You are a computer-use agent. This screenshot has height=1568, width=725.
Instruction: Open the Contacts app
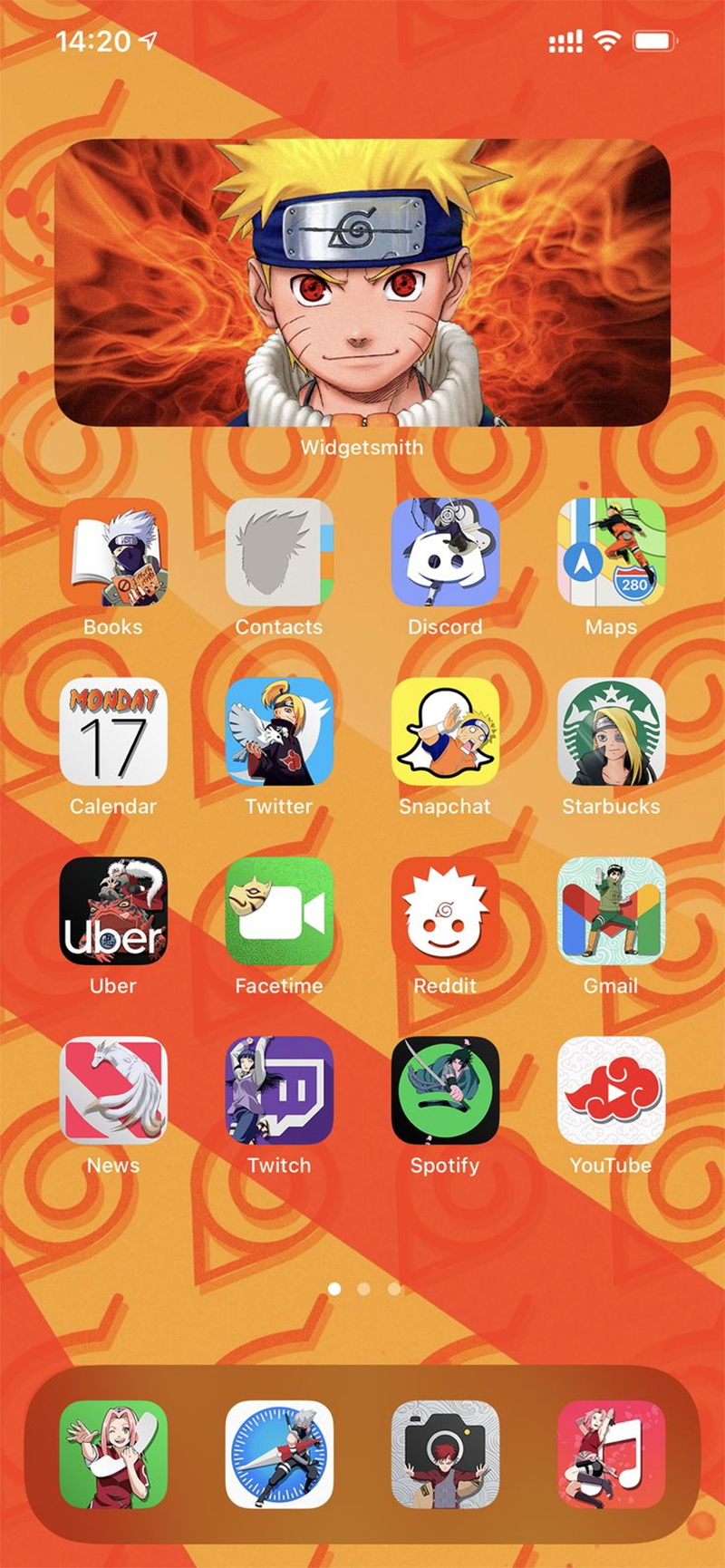(x=279, y=553)
